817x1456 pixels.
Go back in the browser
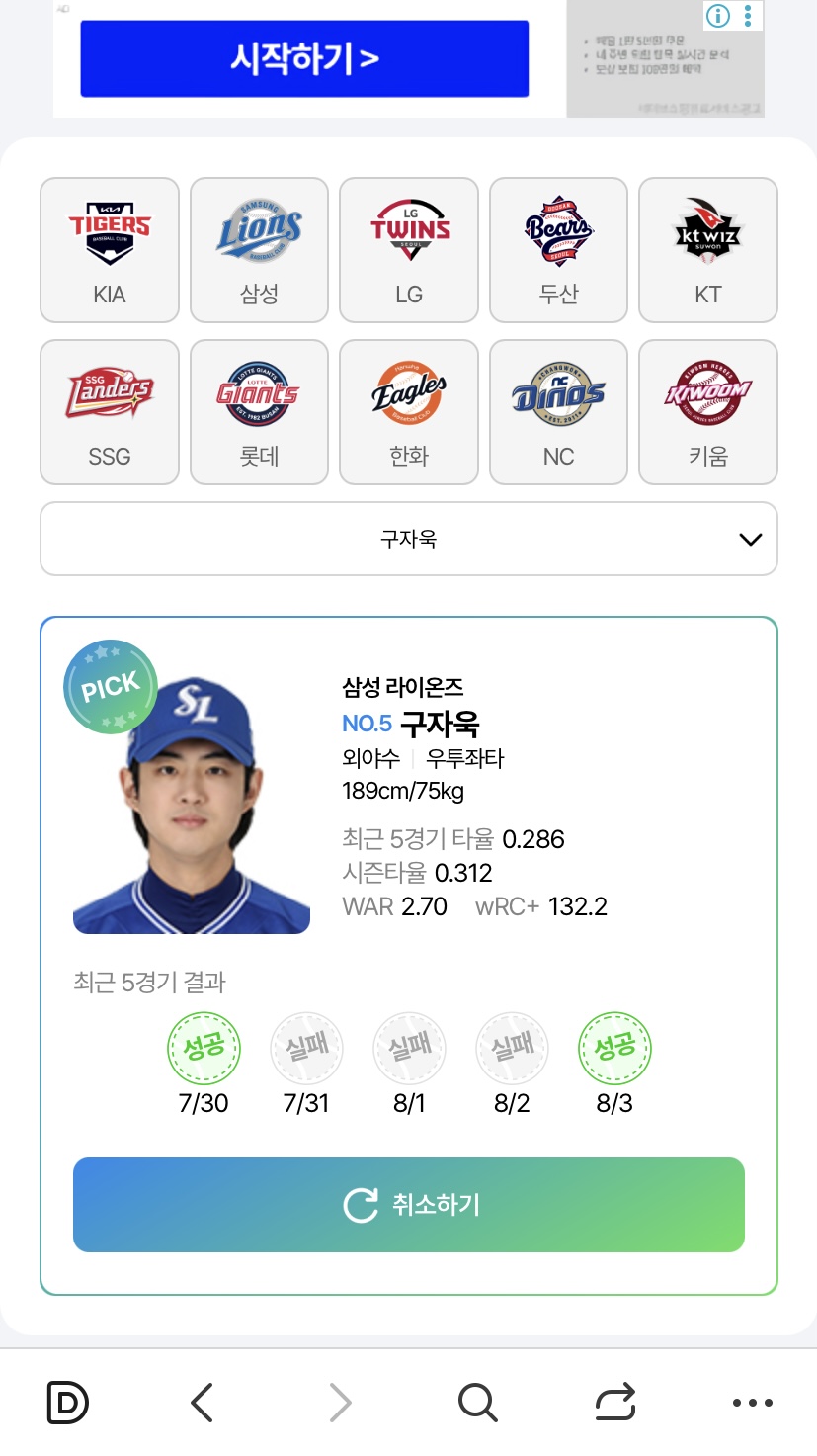tap(202, 1402)
